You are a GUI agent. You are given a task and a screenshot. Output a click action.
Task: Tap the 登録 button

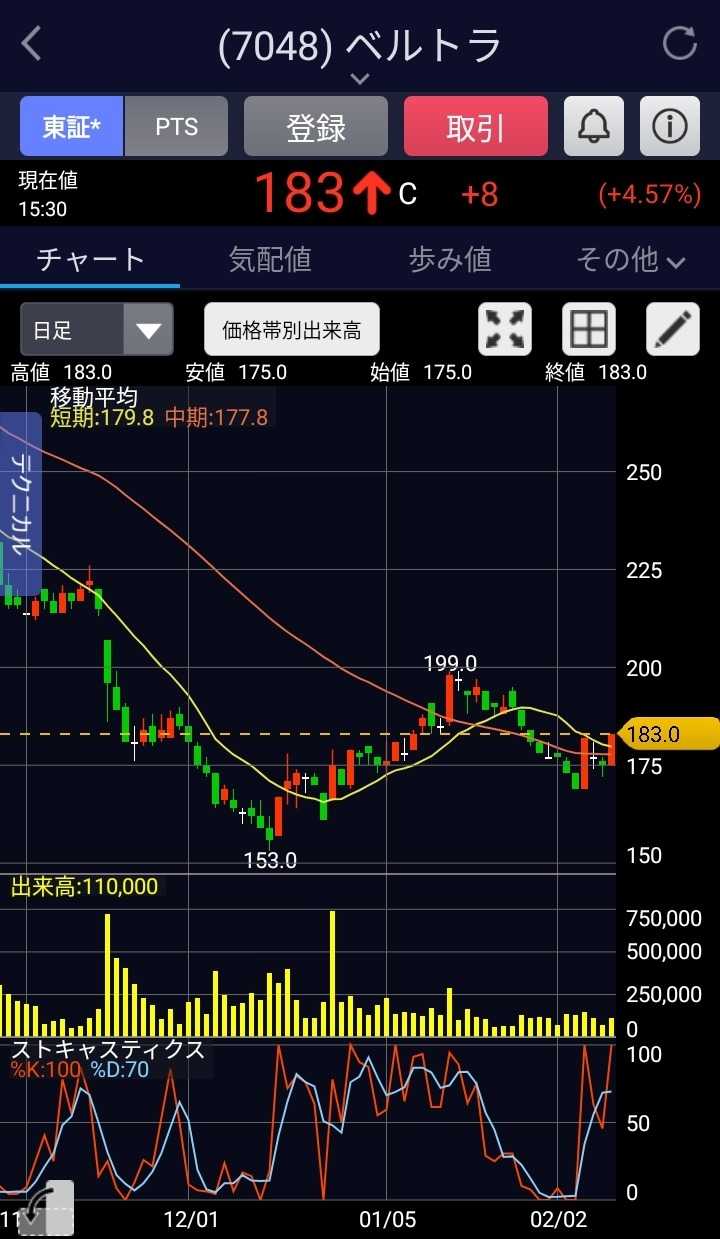click(316, 127)
